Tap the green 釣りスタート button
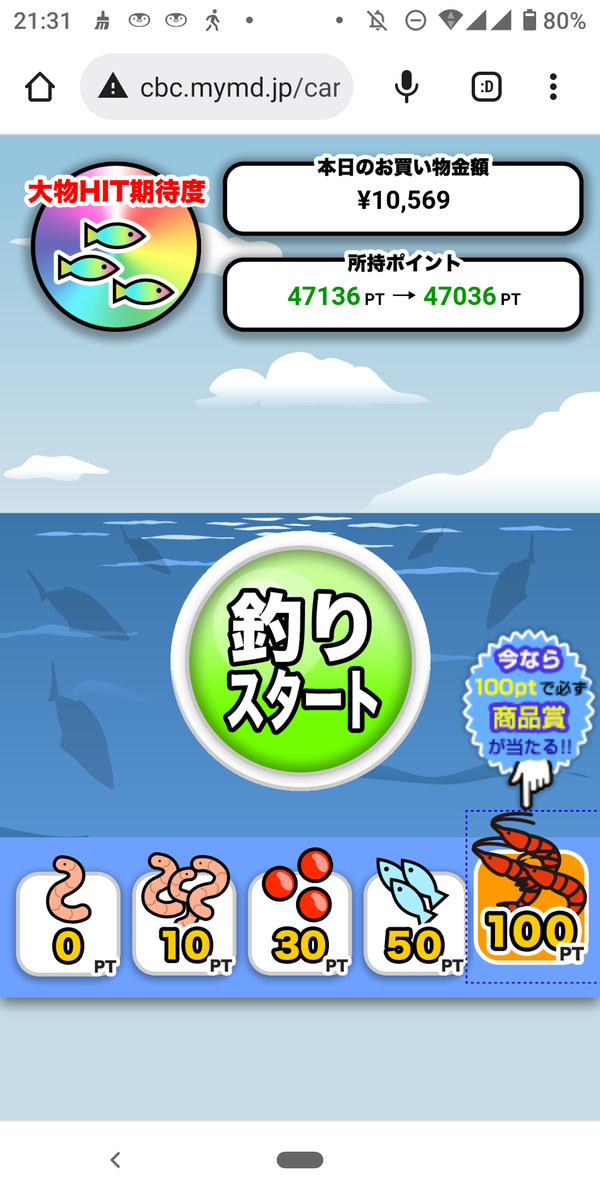Viewport: 600px width, 1200px height. [x=300, y=660]
